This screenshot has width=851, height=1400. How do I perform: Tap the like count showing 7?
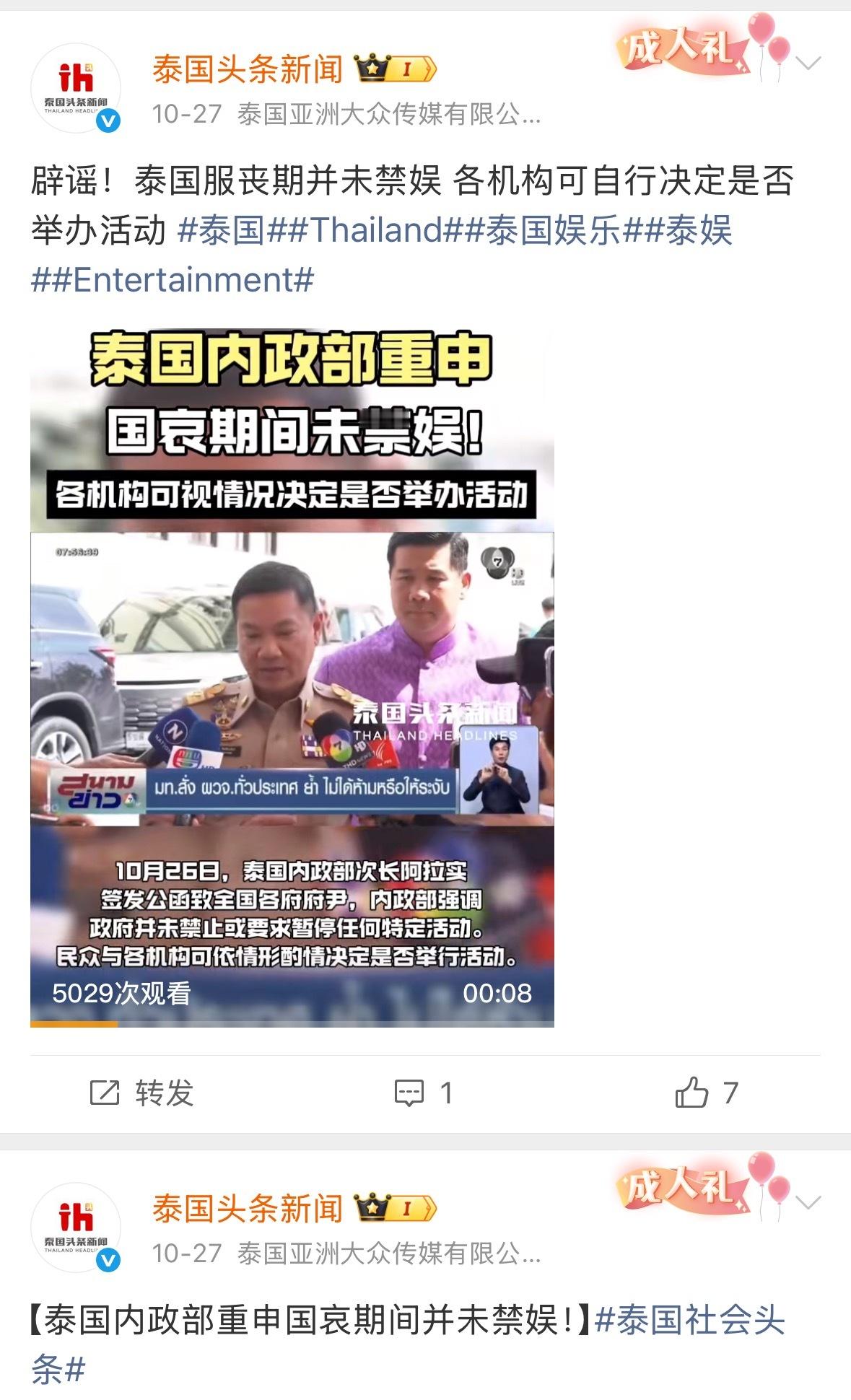(729, 1093)
